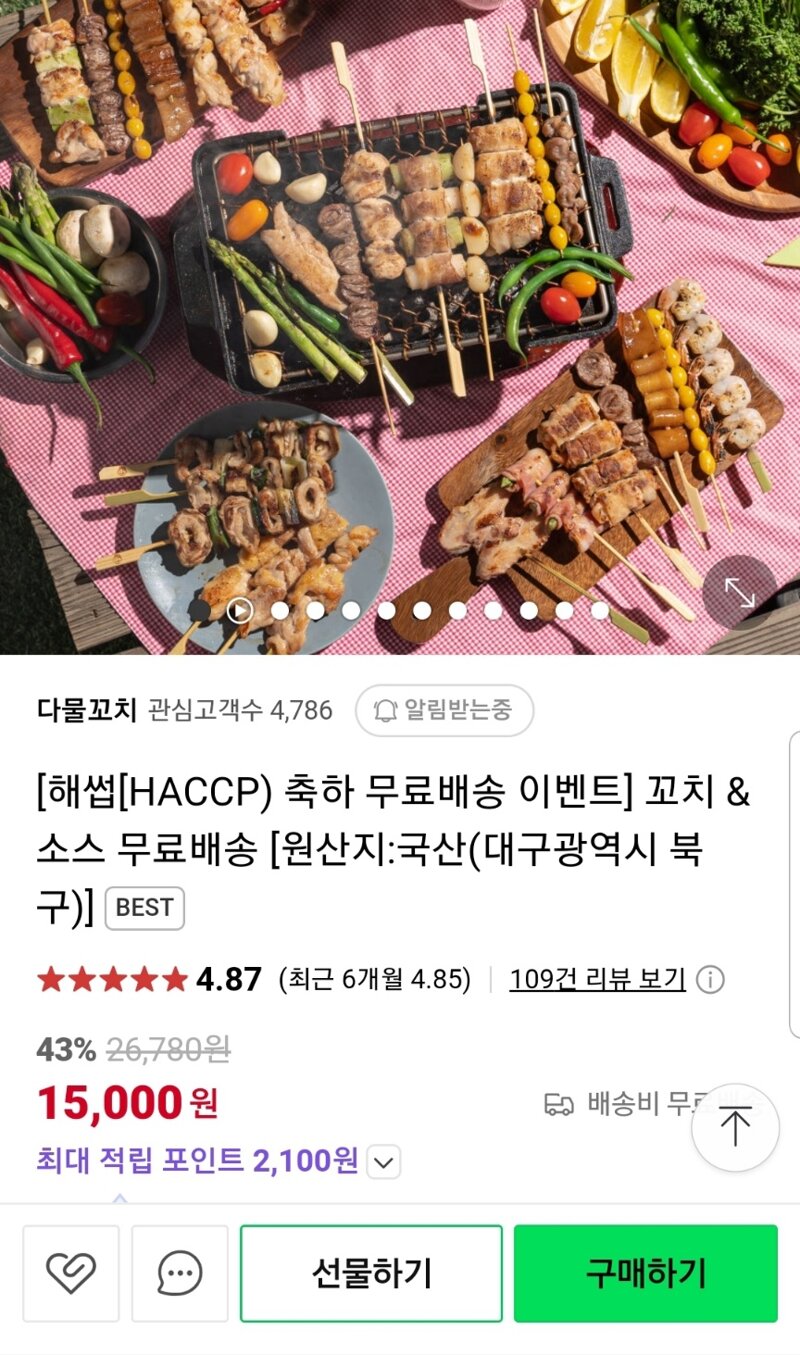Open the 다물꼬치 store page
Viewport: 800px width, 1355px height.
[86, 710]
